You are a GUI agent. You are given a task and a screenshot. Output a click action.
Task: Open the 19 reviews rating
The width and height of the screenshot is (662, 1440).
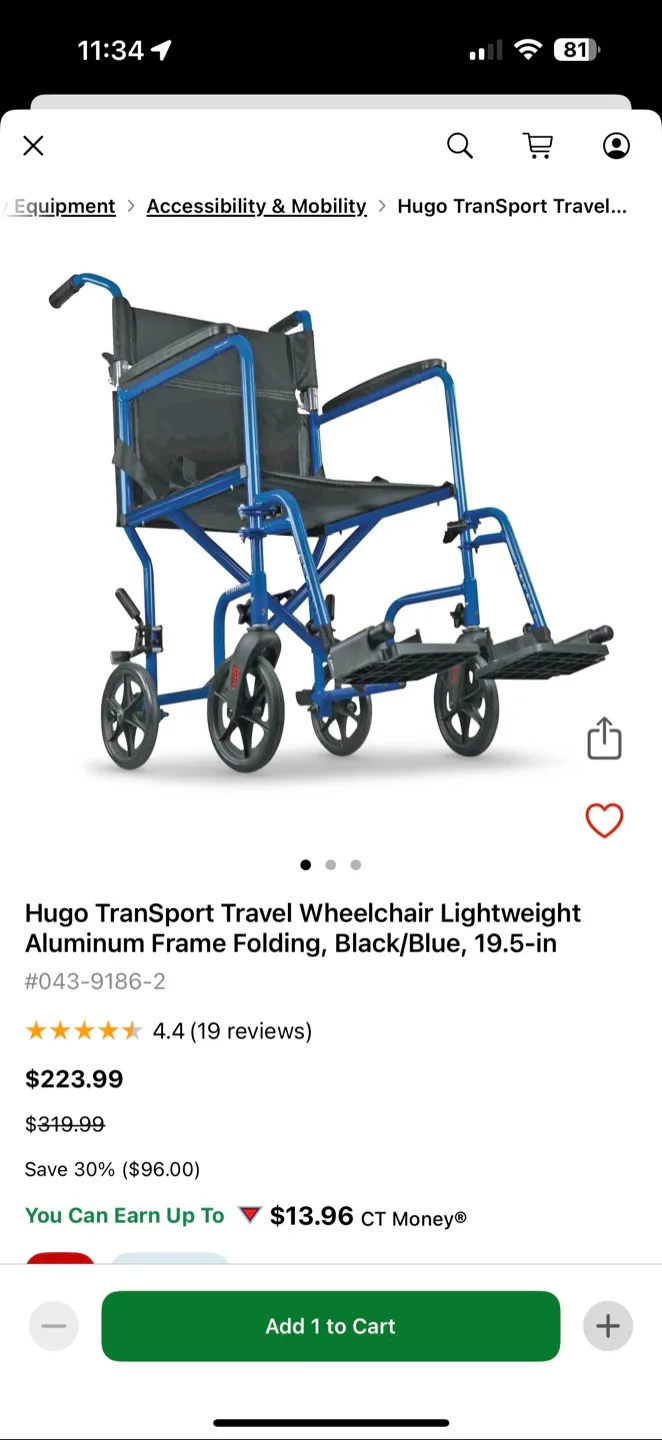[232, 1031]
